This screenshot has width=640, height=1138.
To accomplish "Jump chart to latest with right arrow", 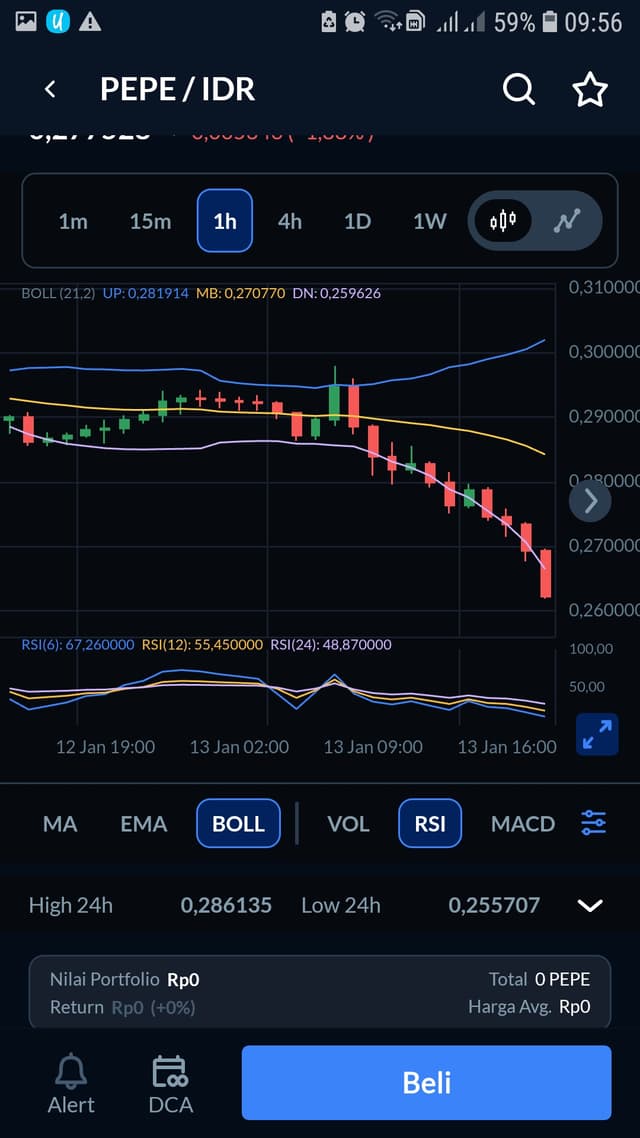I will tap(590, 501).
